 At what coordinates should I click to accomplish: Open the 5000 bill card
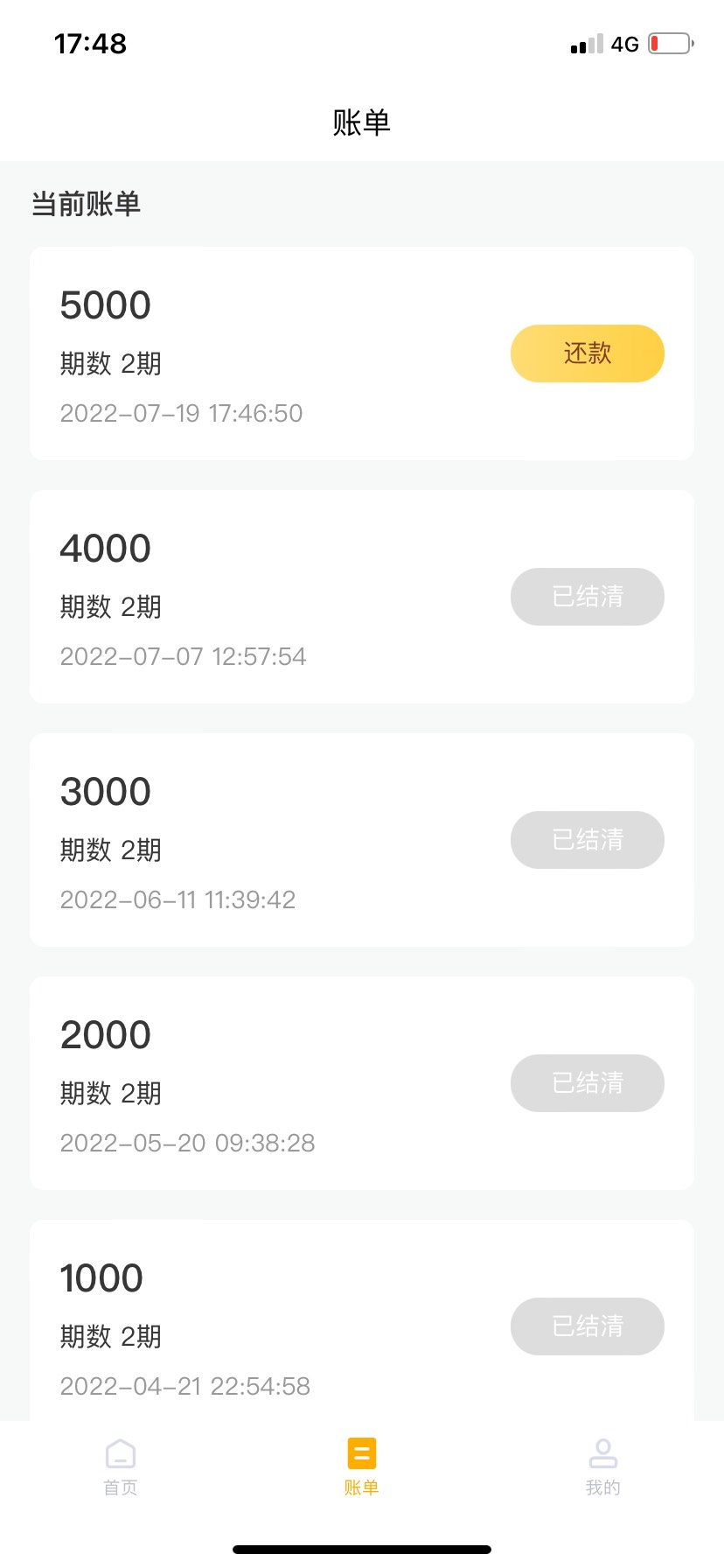(362, 353)
